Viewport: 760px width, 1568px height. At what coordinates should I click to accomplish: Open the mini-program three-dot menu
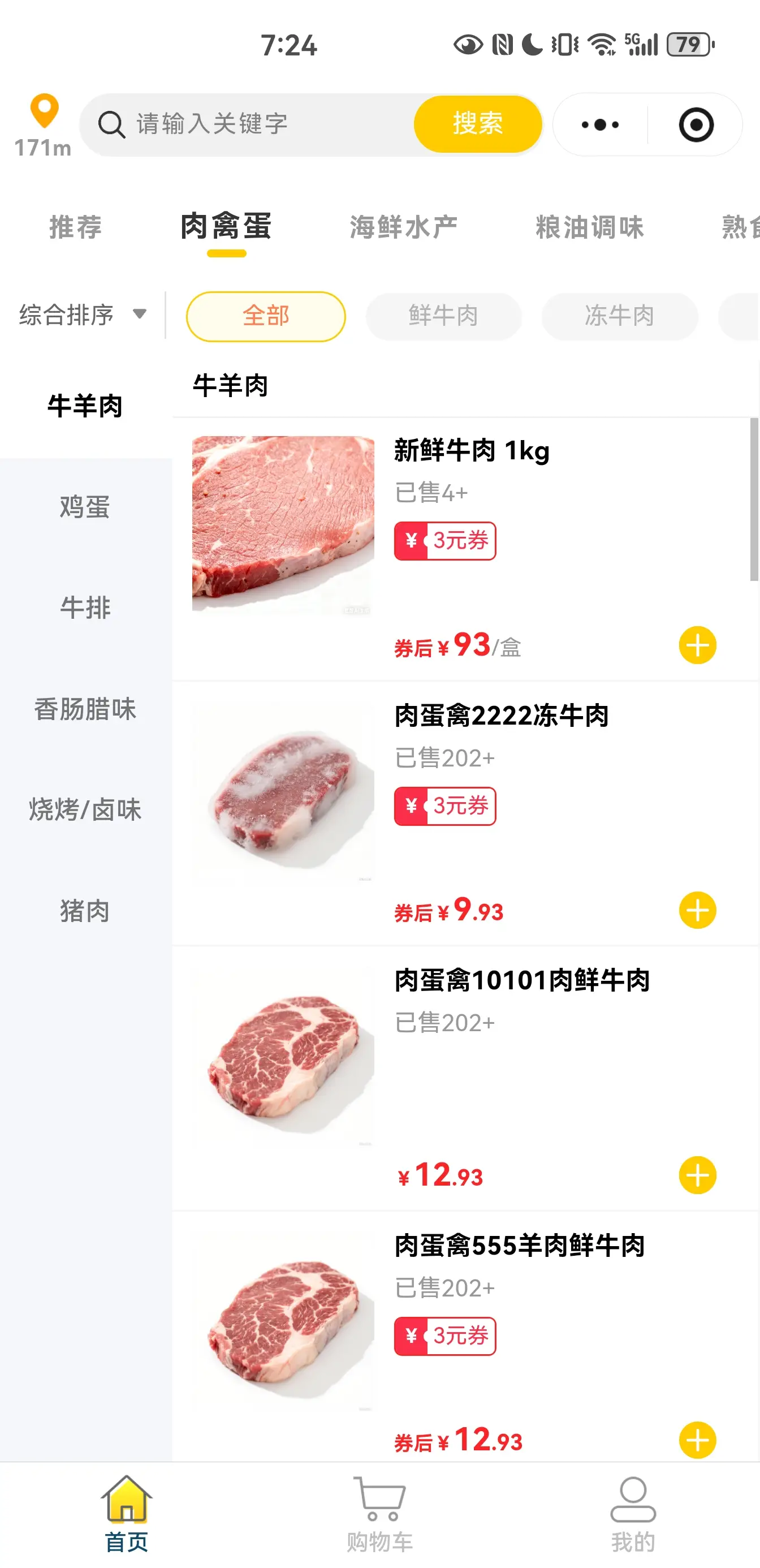tap(600, 125)
